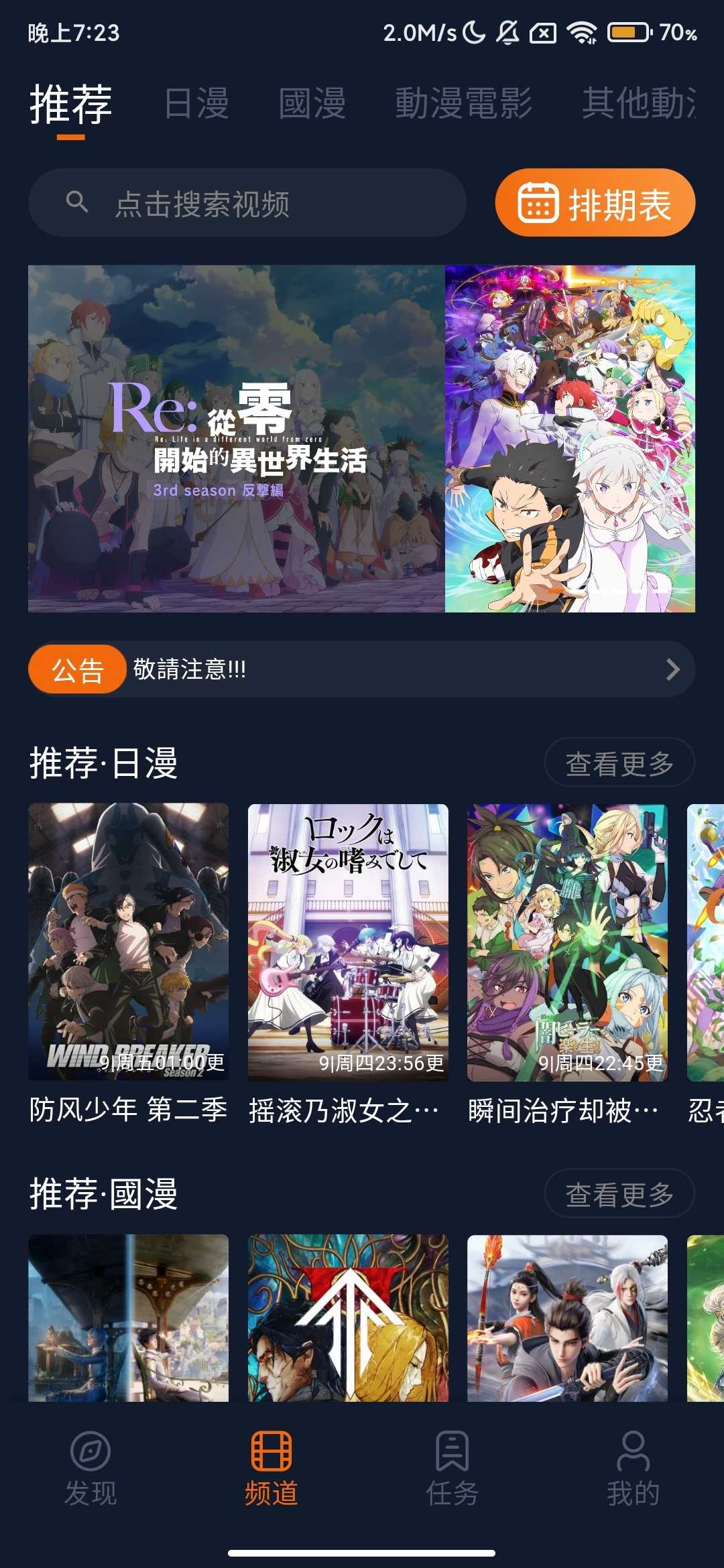Go to the 我的 profile tab
Image resolution: width=724 pixels, height=1568 pixels.
click(633, 1468)
